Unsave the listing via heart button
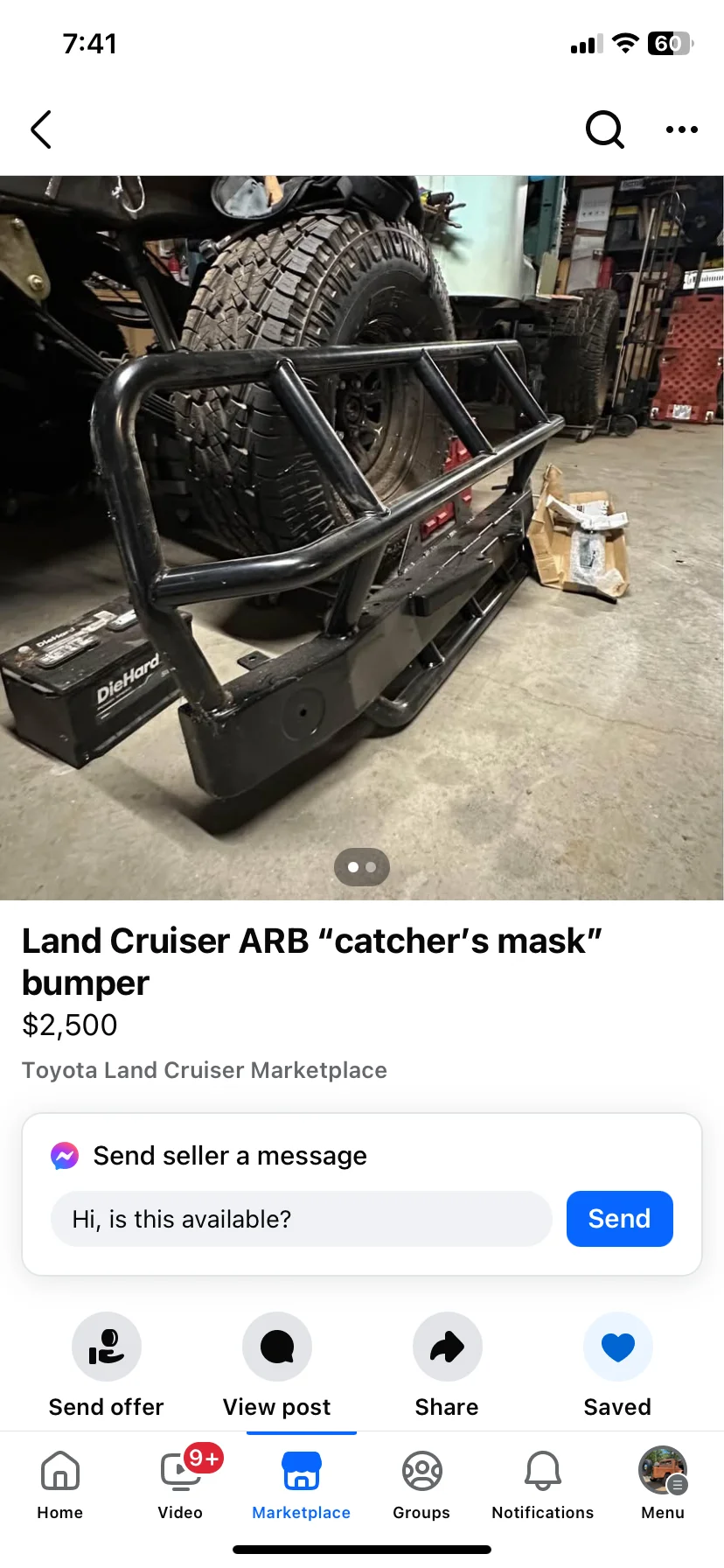 (x=617, y=1347)
